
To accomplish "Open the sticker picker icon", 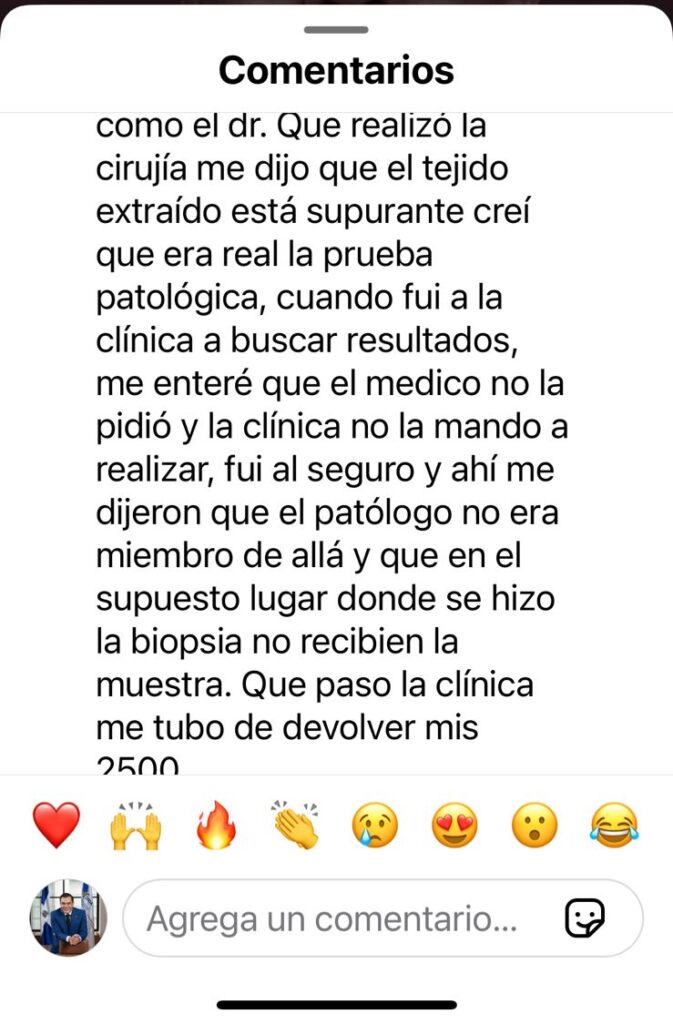I will [585, 918].
